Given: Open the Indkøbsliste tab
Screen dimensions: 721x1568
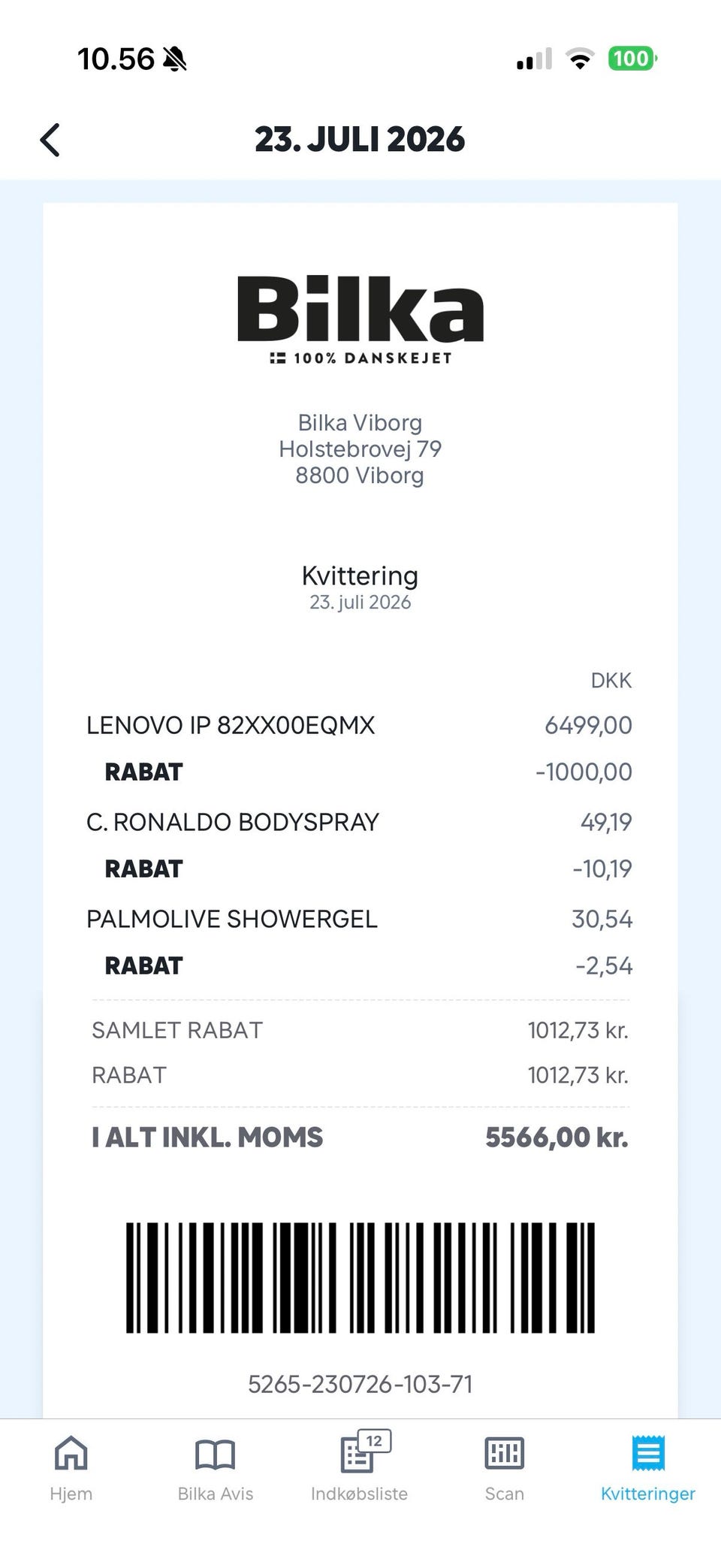Looking at the screenshot, I should pyautogui.click(x=360, y=1468).
